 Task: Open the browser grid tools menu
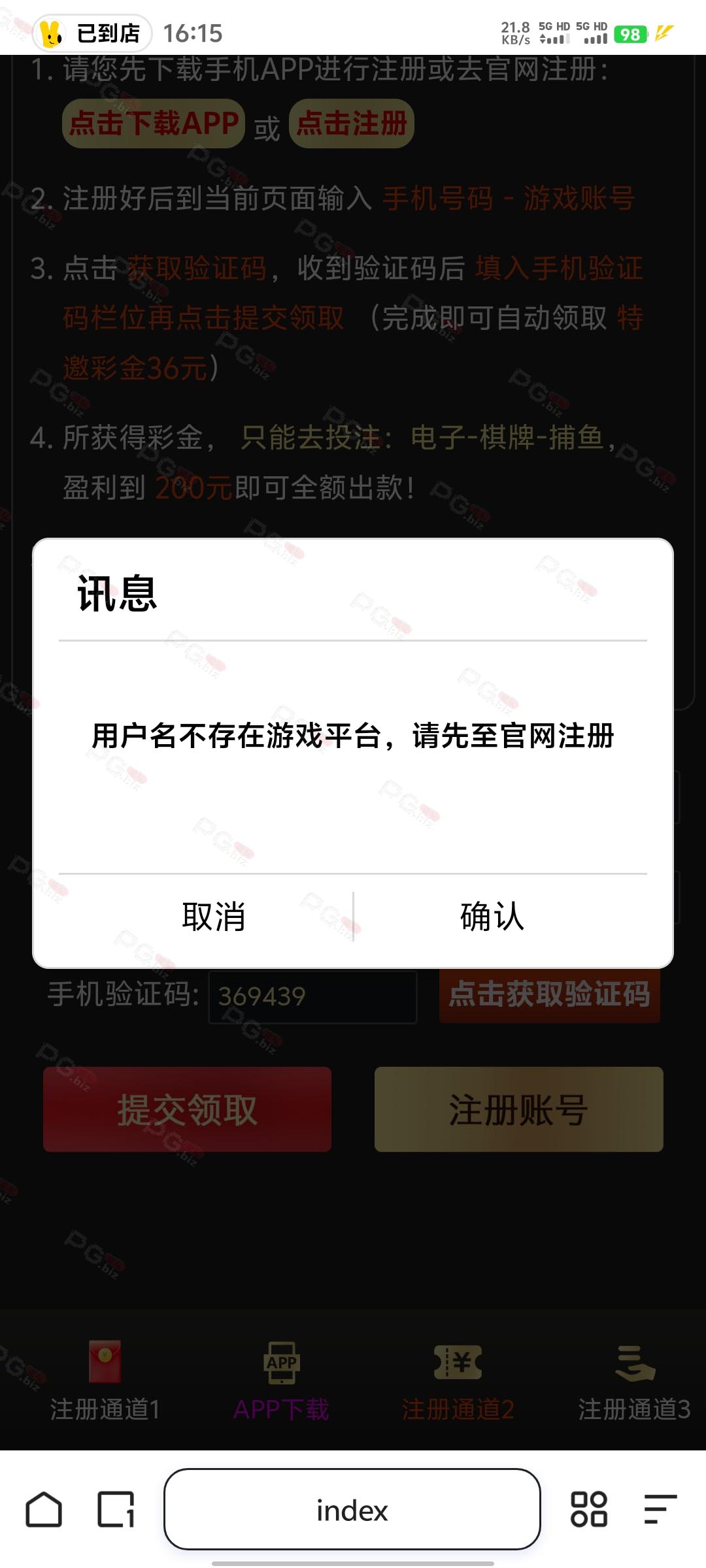(x=589, y=1510)
